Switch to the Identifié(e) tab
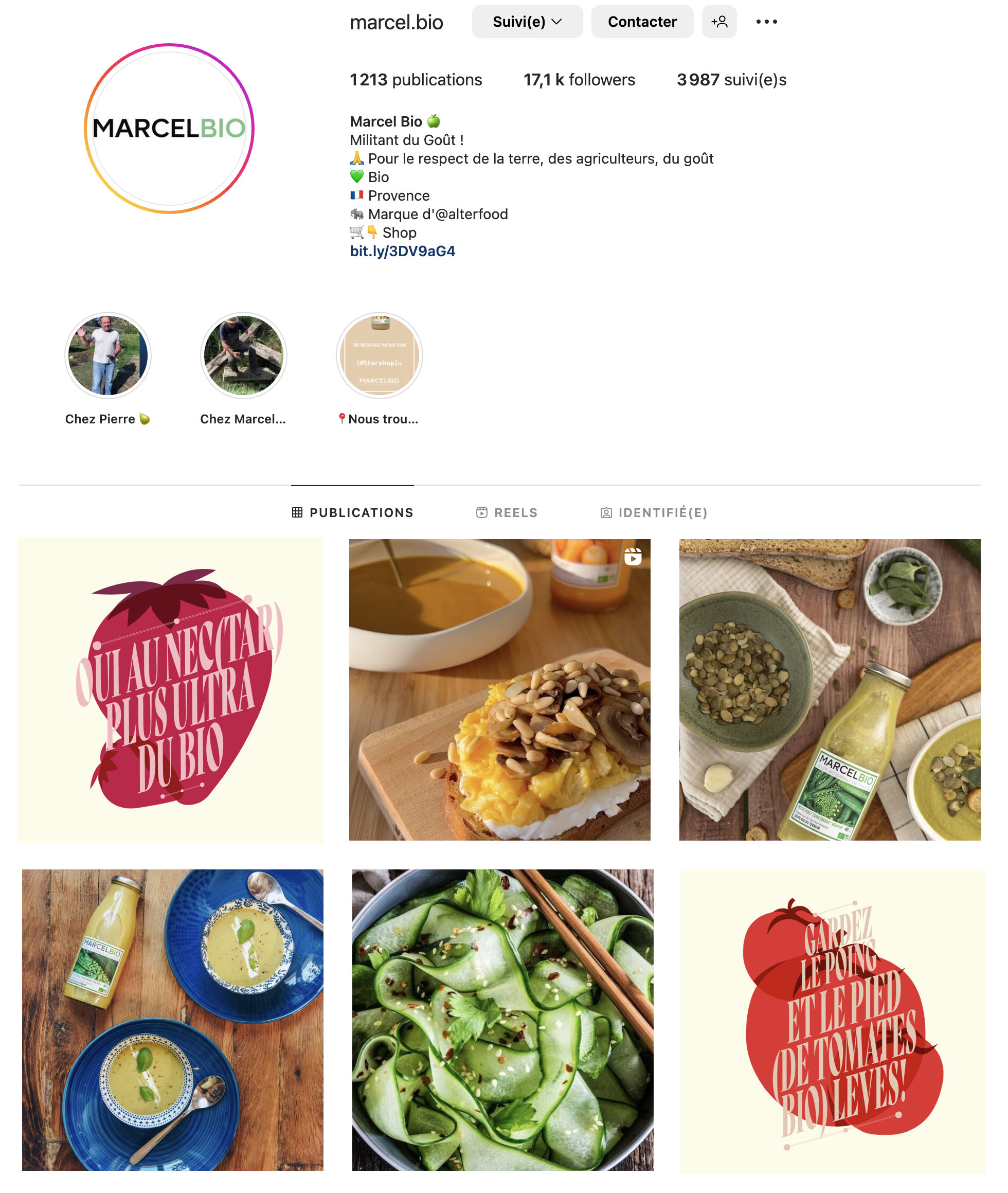This screenshot has width=1008, height=1193. [654, 512]
